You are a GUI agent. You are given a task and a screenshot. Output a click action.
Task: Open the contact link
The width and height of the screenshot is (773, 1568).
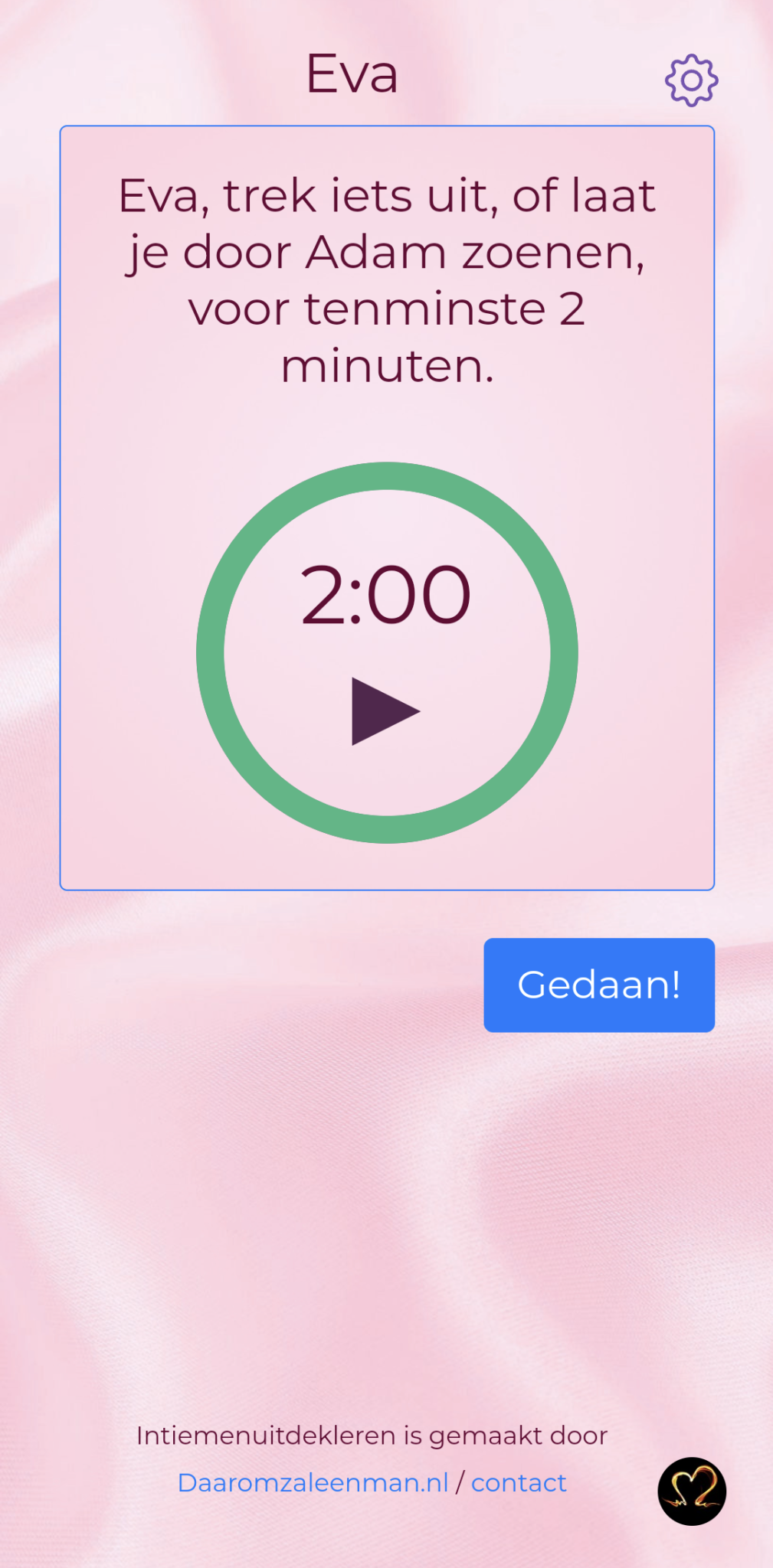coord(518,1482)
